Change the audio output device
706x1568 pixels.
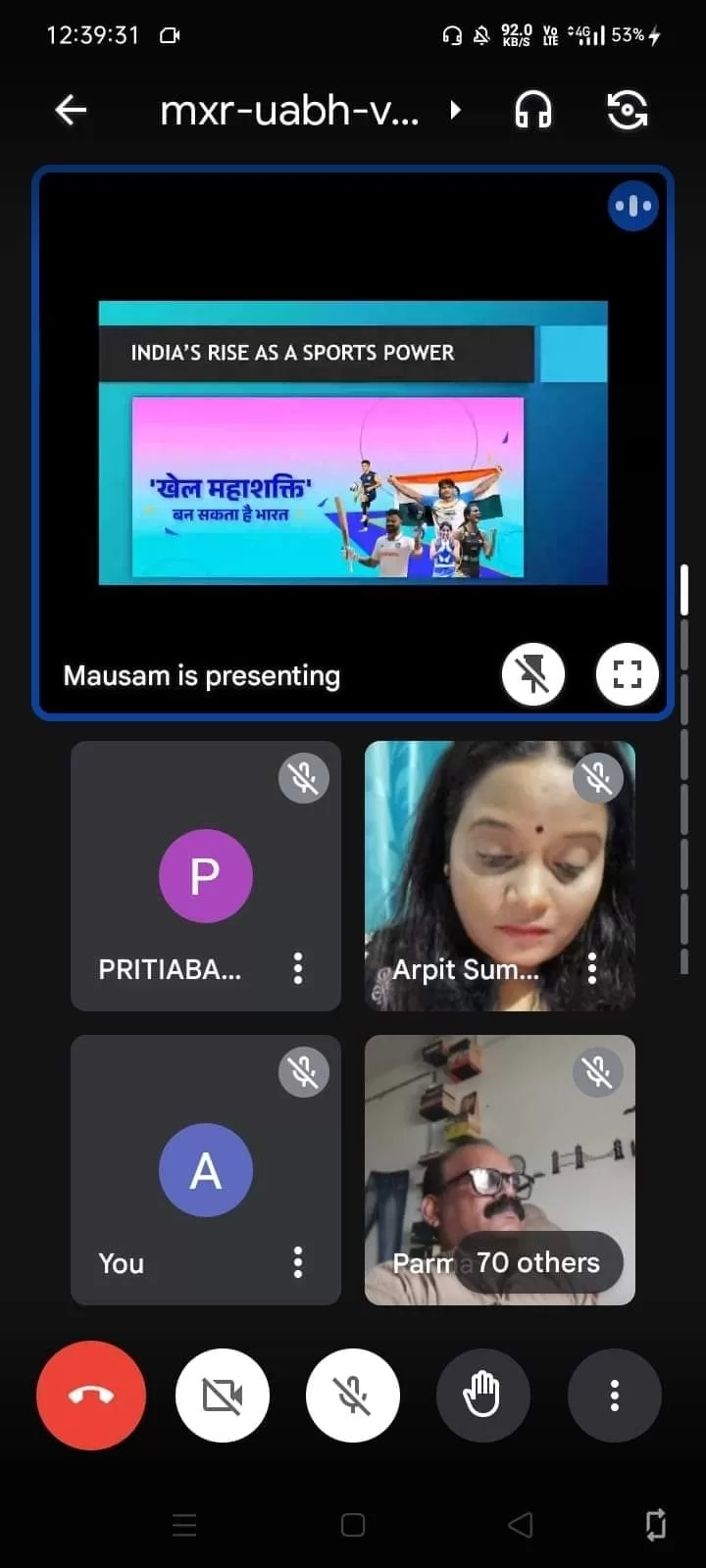[x=533, y=110]
